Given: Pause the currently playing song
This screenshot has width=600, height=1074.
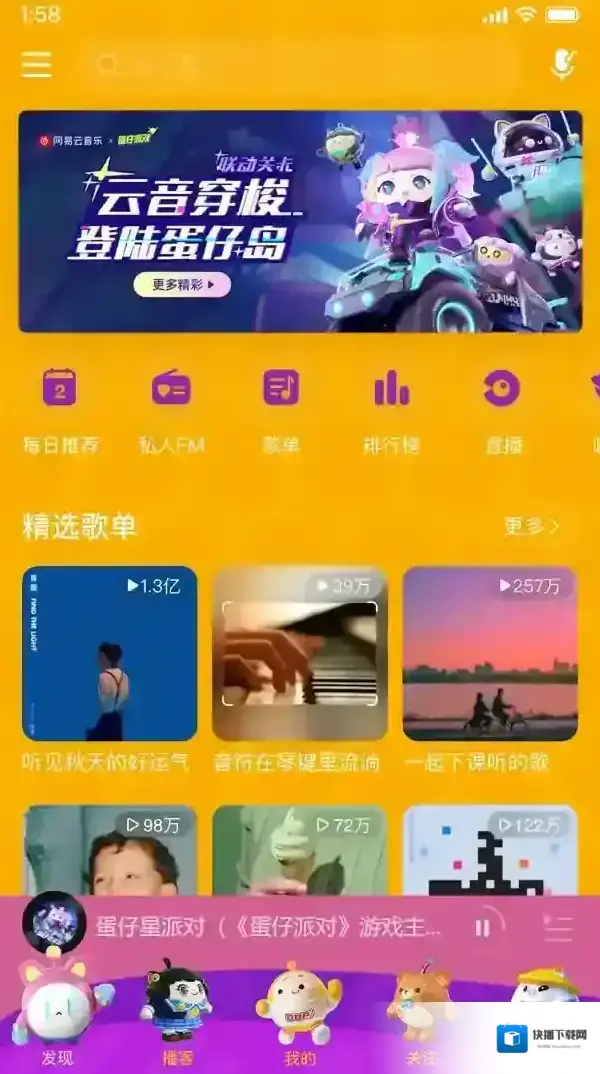Looking at the screenshot, I should click(x=483, y=928).
